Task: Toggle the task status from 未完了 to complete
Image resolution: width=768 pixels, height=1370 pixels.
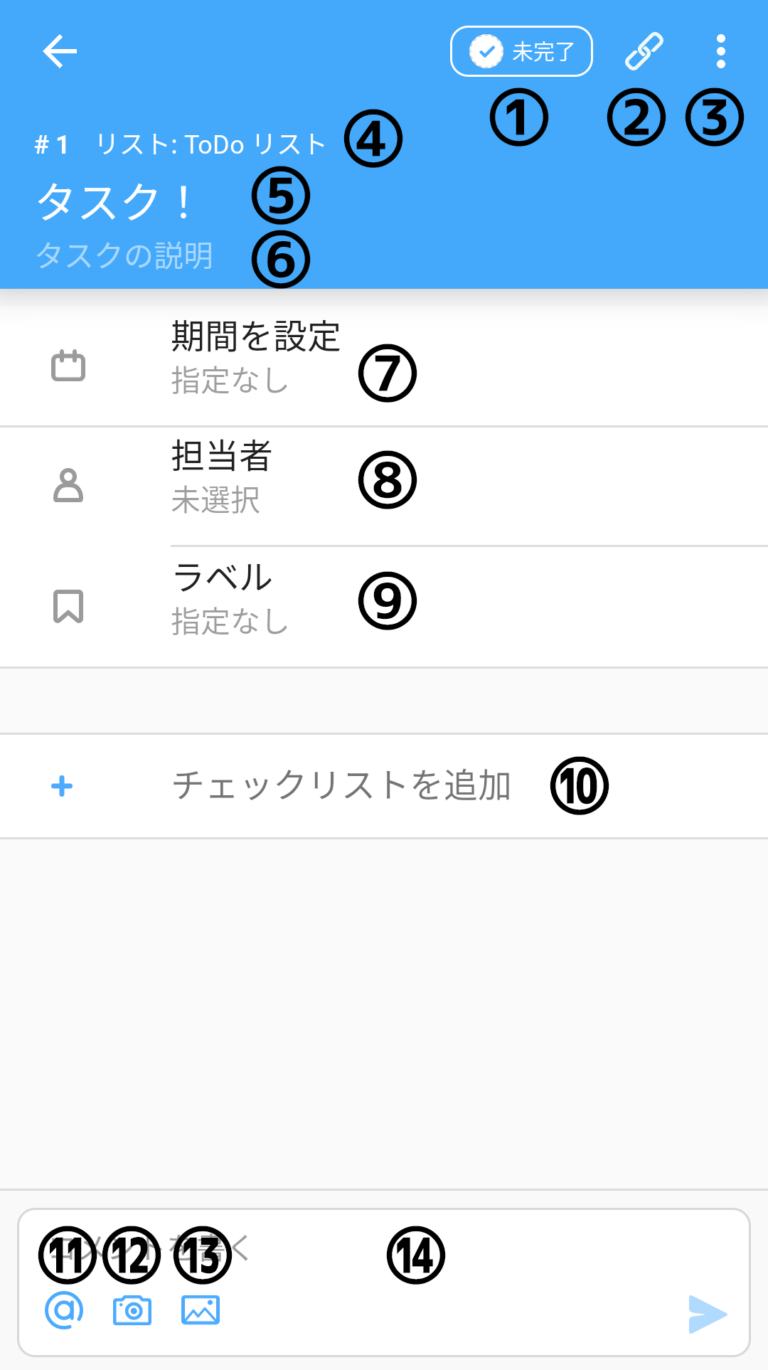Action: coord(521,51)
